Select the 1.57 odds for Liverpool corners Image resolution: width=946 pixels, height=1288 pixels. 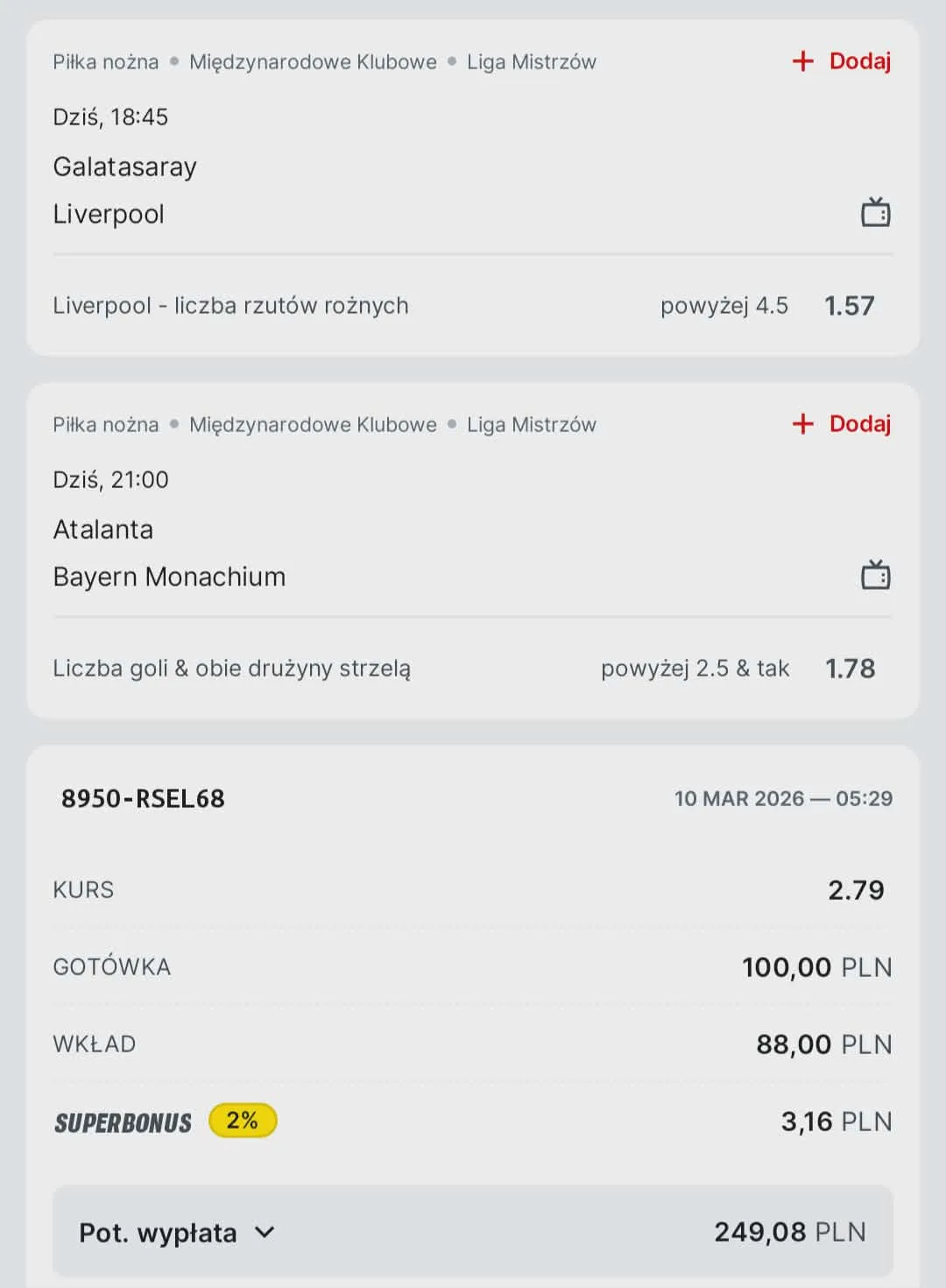click(849, 305)
